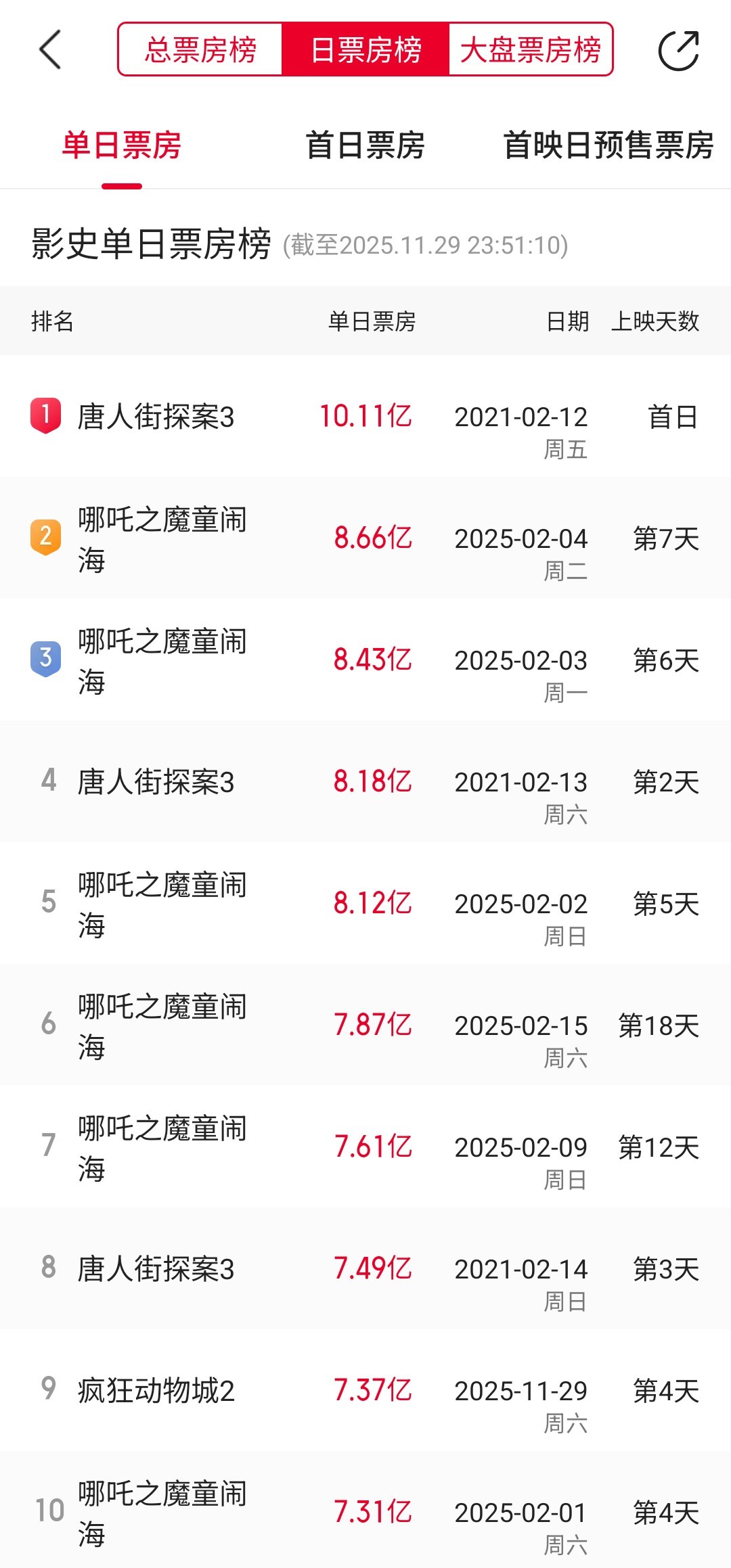
Task: Open the 8.43亿 哪吒之魔童闹海 entry
Action: pyautogui.click(x=365, y=660)
